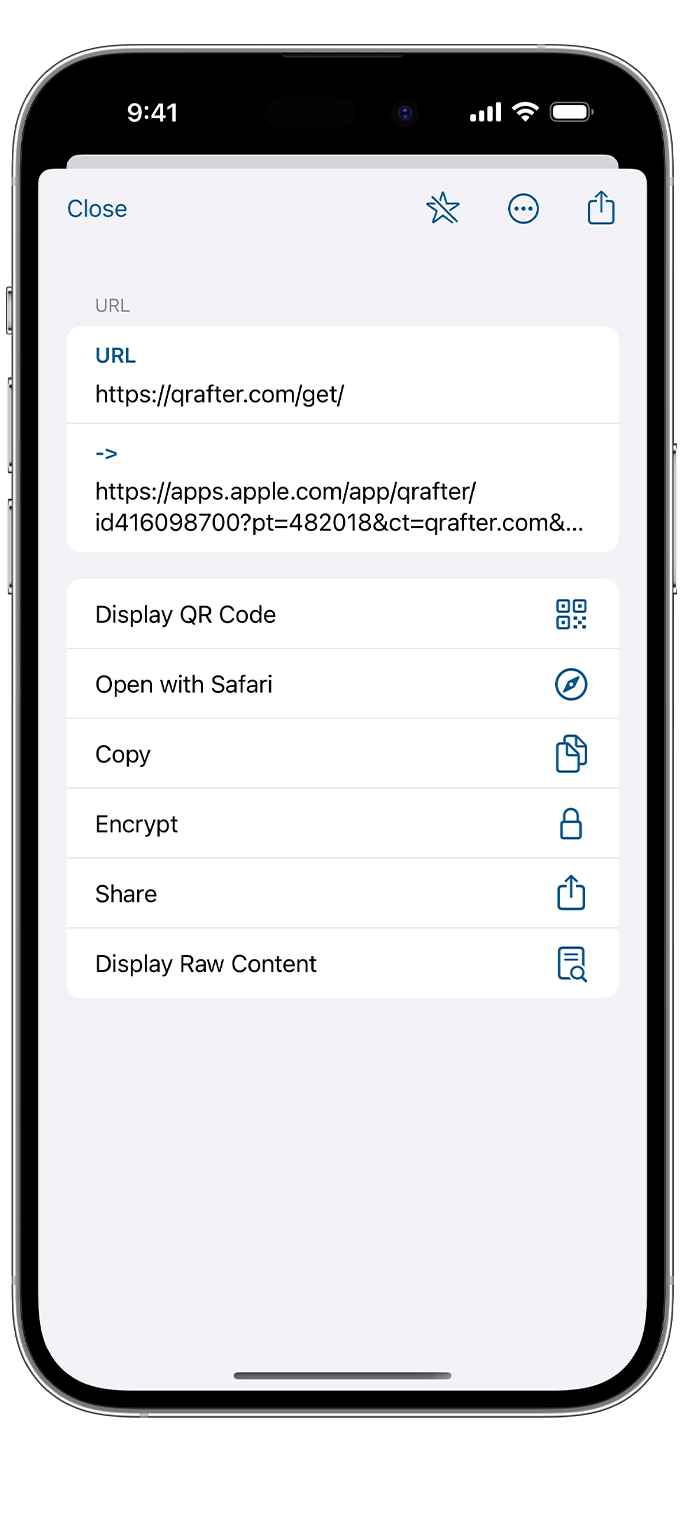This screenshot has height=1536, width=685.
Task: Open Display Raw Content
Action: point(342,964)
